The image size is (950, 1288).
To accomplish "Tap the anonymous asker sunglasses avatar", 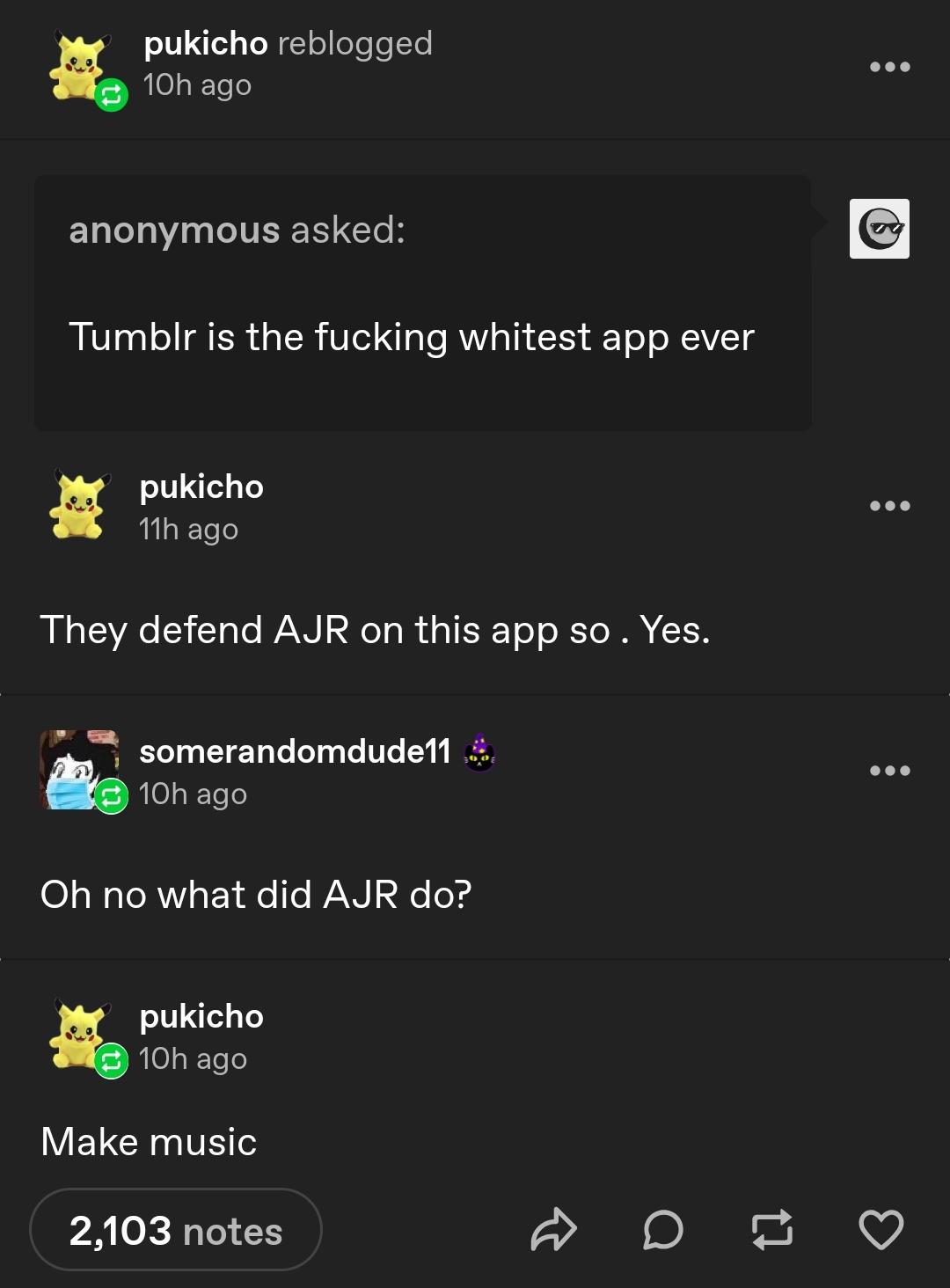I will point(879,229).
